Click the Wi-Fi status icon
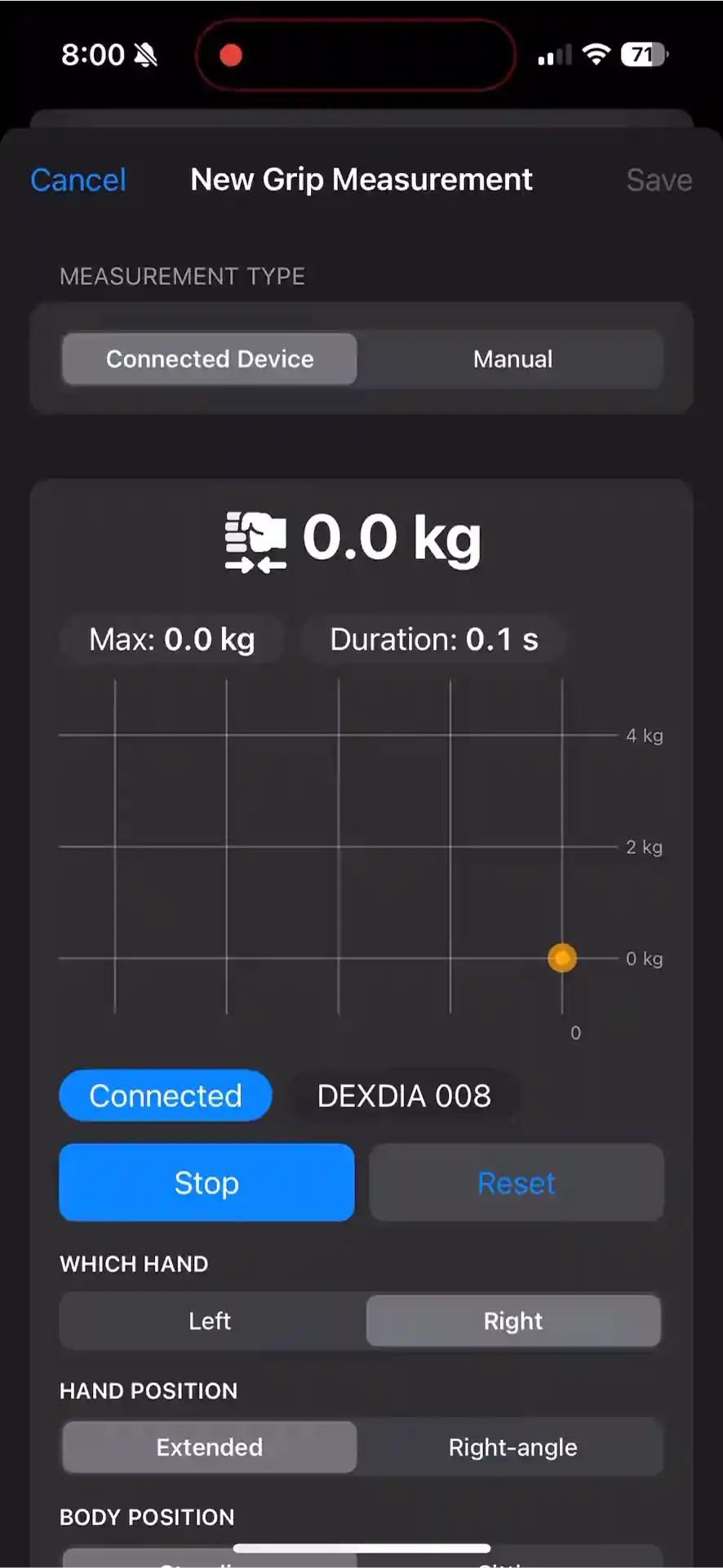723x1568 pixels. click(x=597, y=54)
